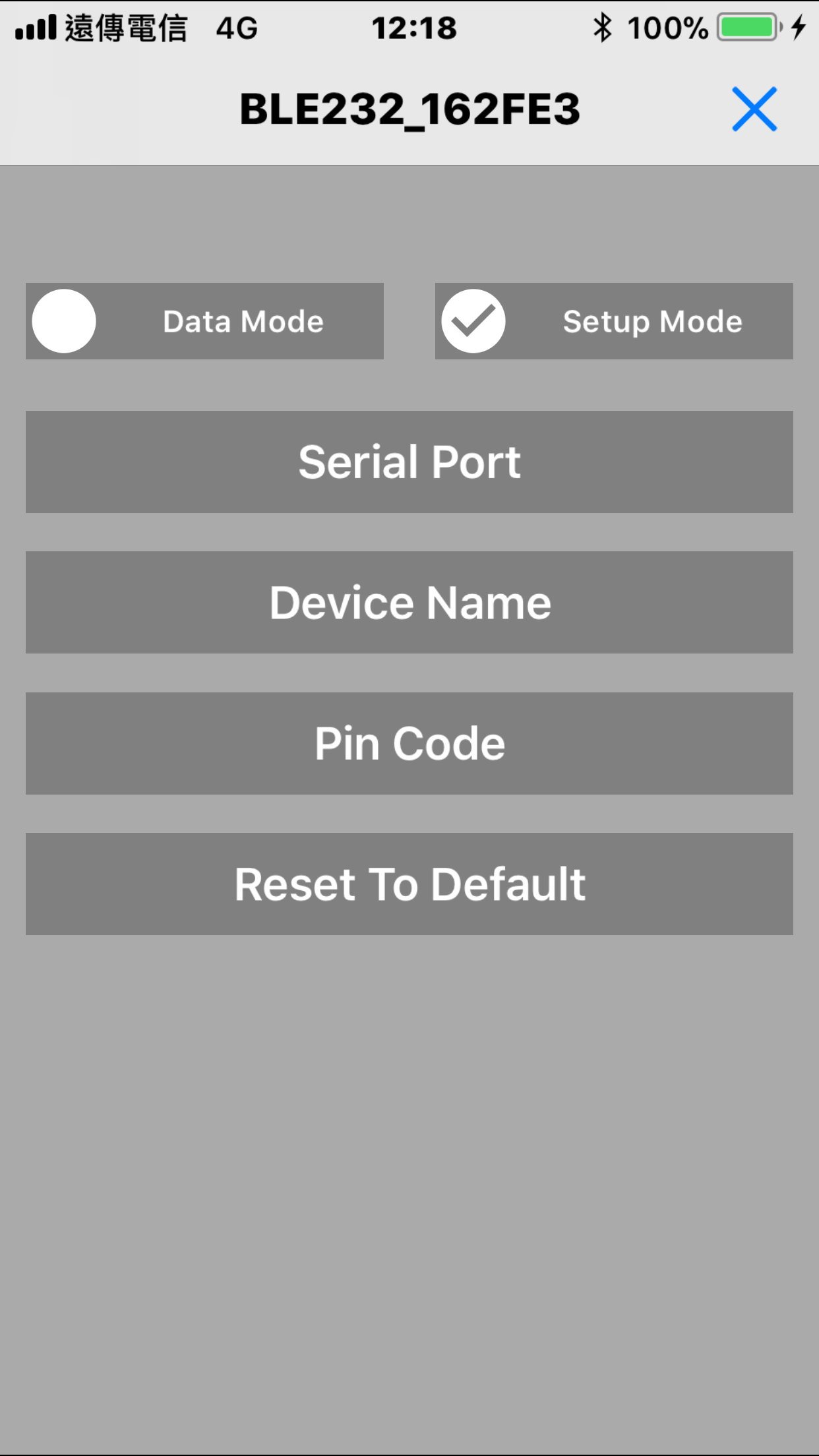
Task: Click the white checkmark in Setup Mode
Action: (x=474, y=321)
